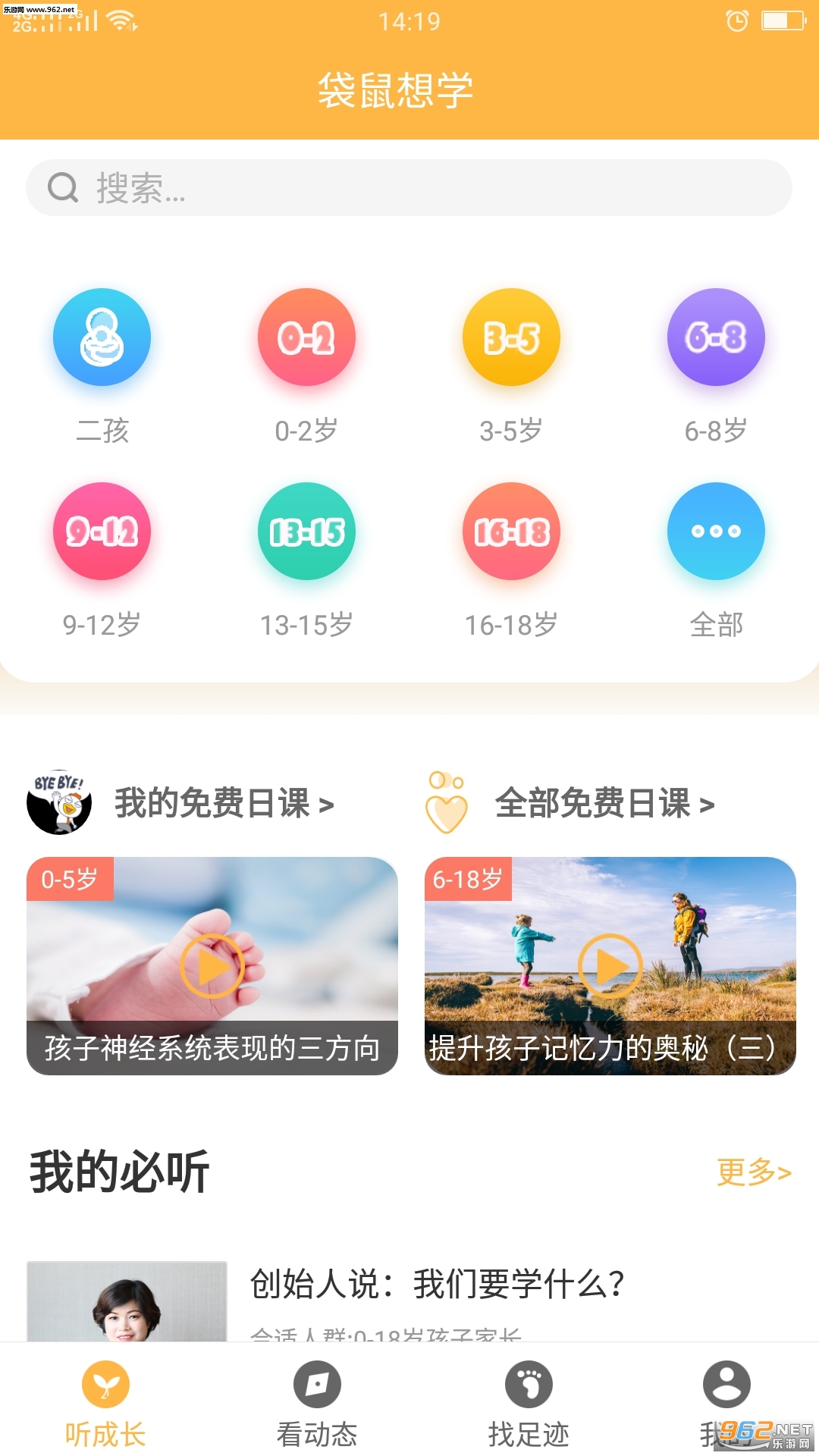Go to 全部免费日课

point(604,803)
